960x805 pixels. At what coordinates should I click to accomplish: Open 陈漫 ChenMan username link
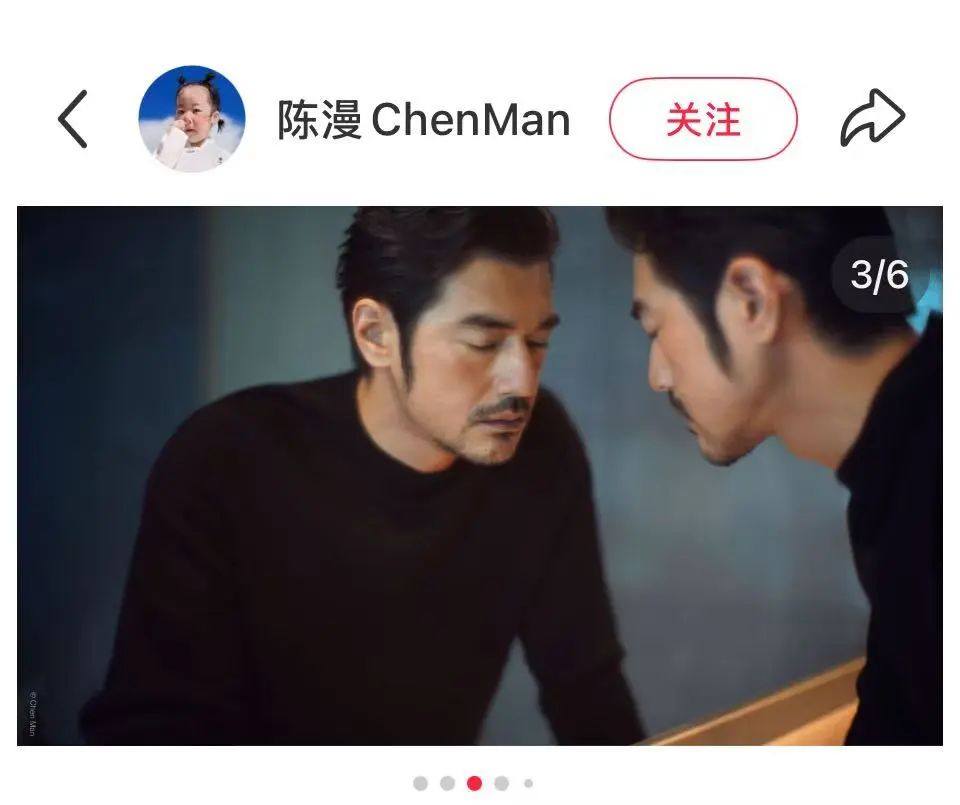click(x=423, y=121)
